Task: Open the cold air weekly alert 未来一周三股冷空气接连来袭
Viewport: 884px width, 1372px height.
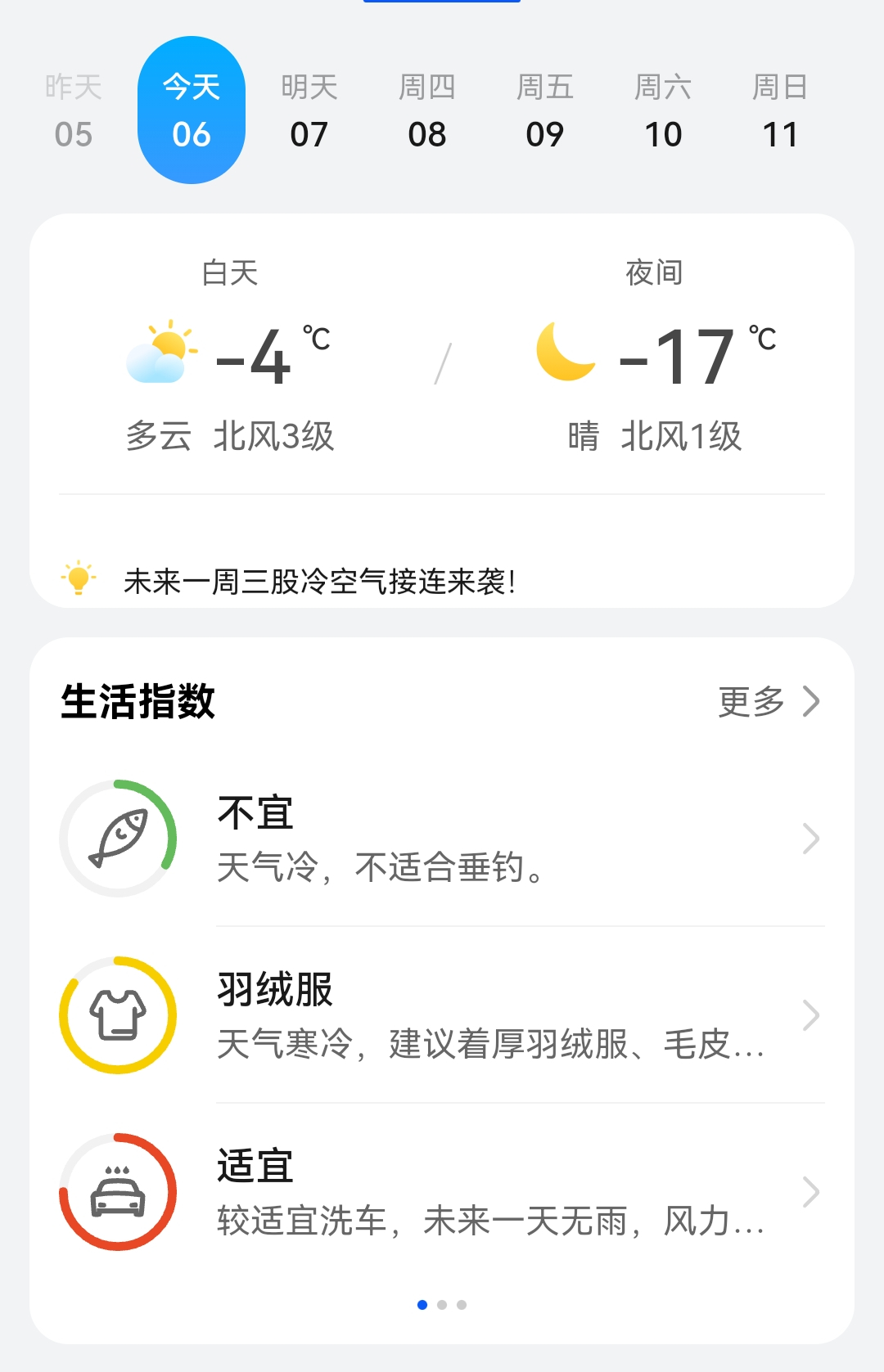Action: pyautogui.click(x=319, y=581)
